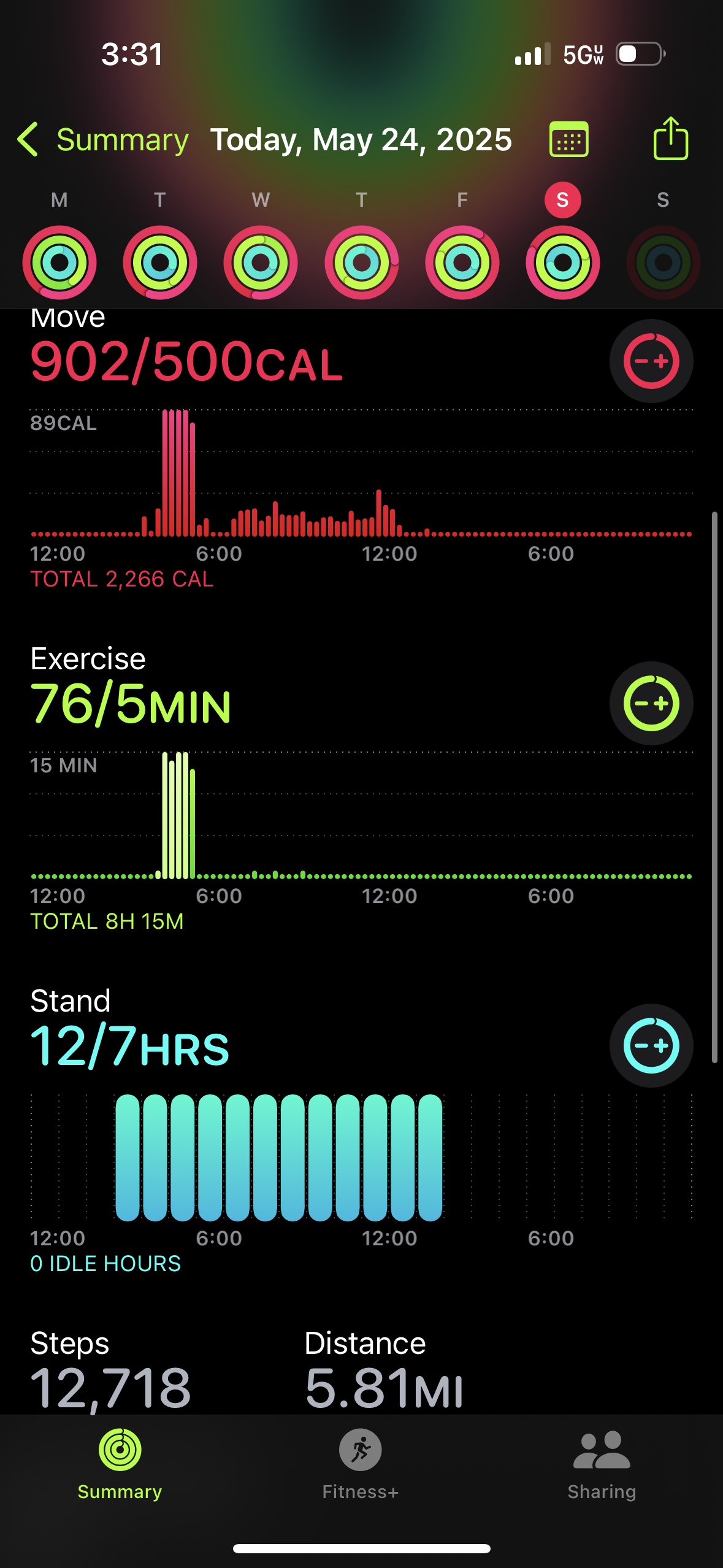Select Friday's activity rings
723x1568 pixels.
(462, 262)
